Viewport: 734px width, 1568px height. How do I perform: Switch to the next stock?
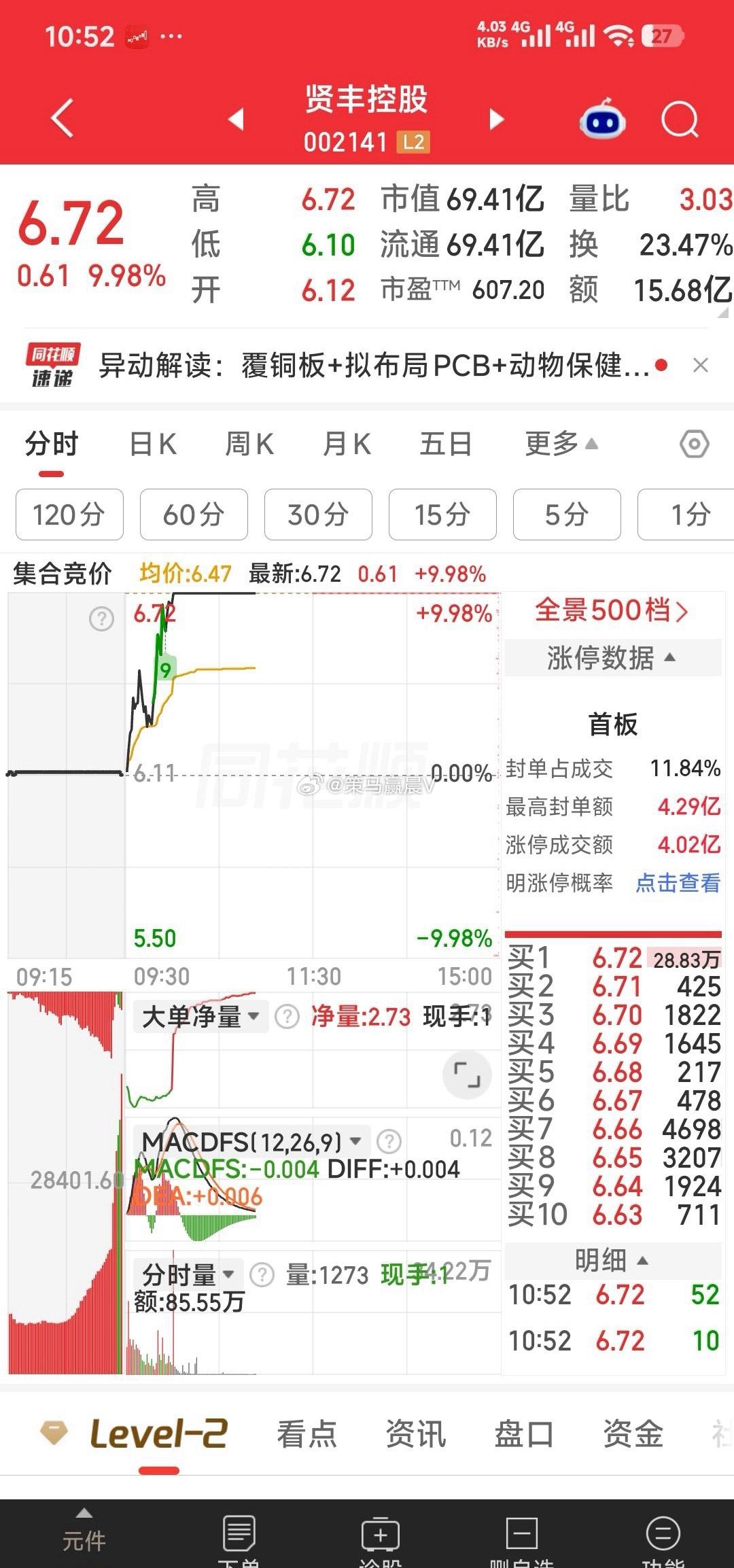tap(497, 119)
